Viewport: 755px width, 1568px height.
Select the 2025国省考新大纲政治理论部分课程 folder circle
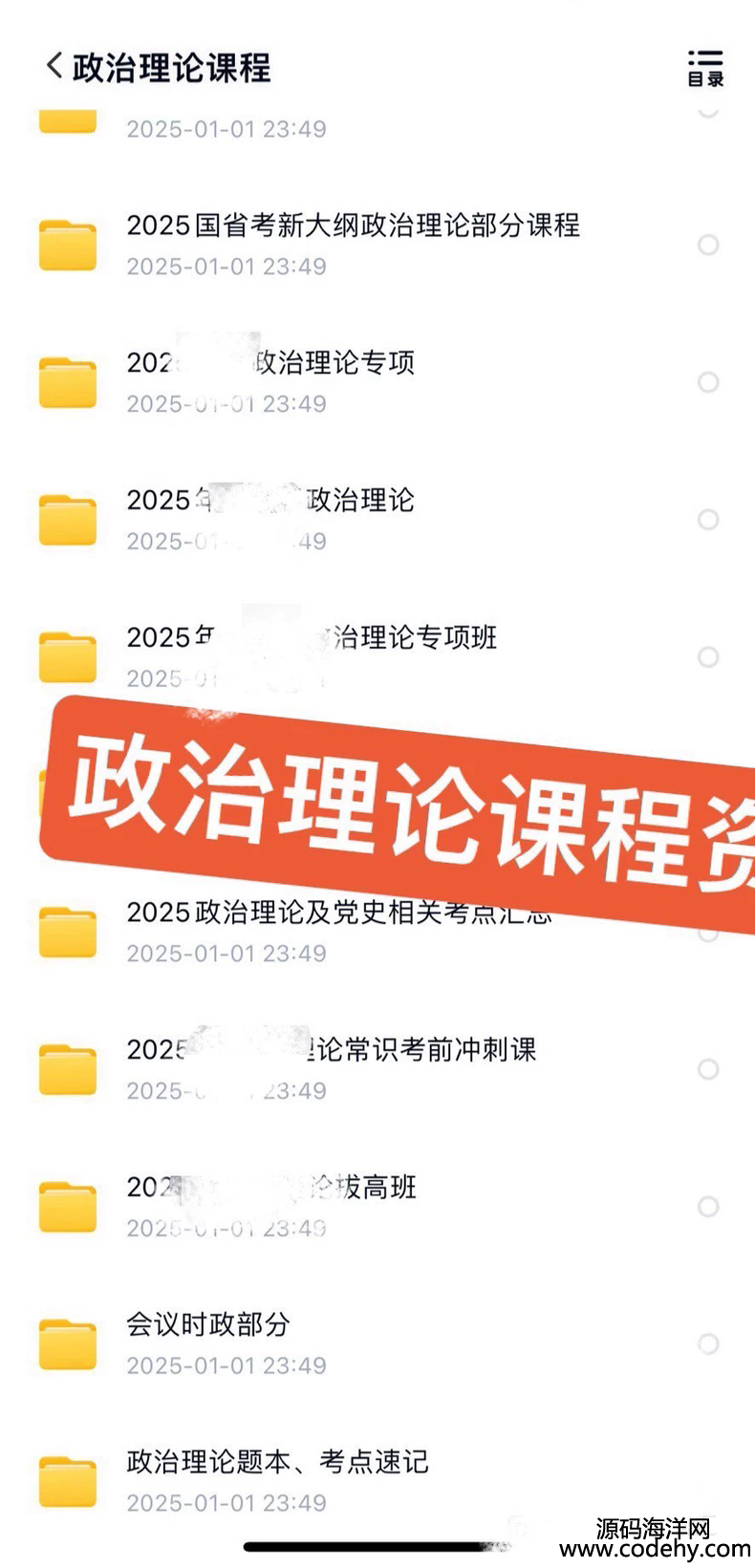click(708, 245)
